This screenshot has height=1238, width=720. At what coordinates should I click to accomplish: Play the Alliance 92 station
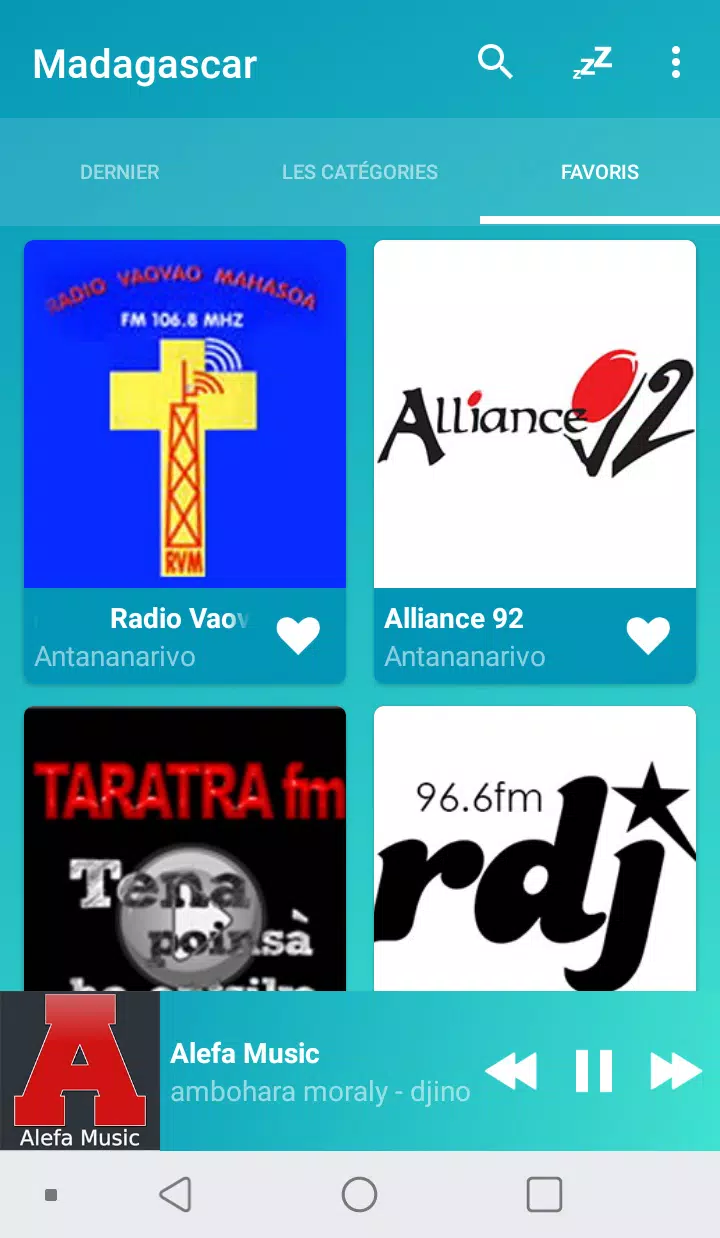click(535, 461)
